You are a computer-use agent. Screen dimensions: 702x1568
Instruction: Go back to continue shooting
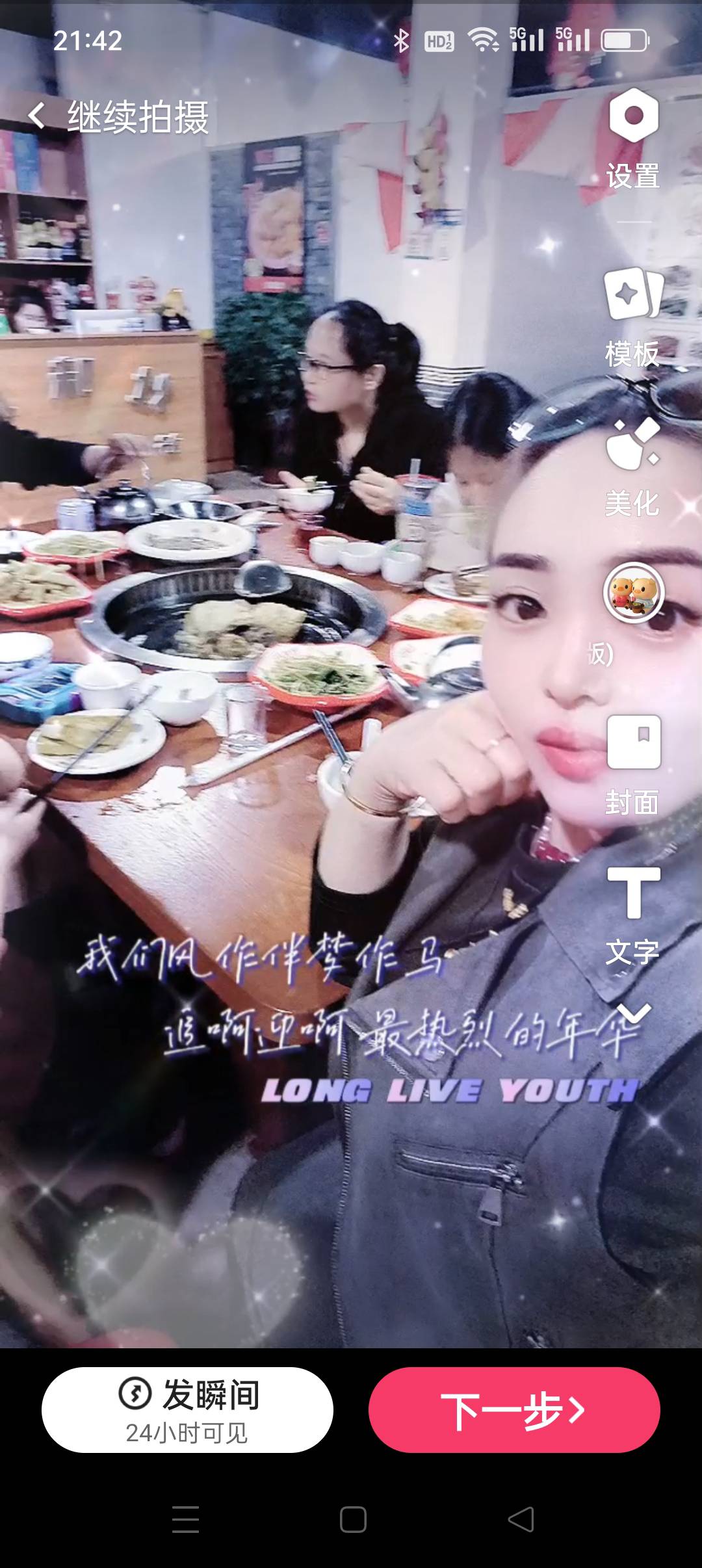point(117,117)
